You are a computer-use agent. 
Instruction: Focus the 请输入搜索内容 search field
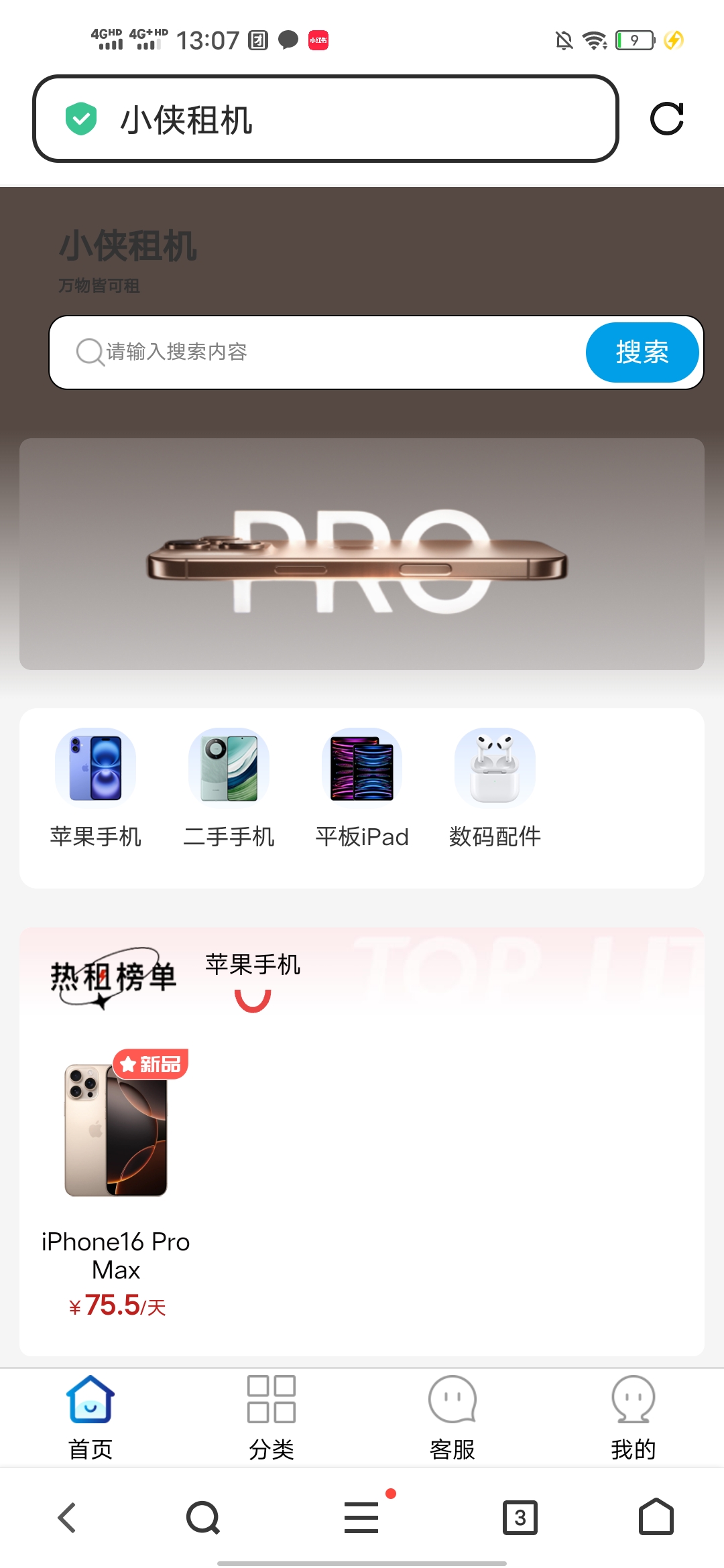[x=322, y=352]
